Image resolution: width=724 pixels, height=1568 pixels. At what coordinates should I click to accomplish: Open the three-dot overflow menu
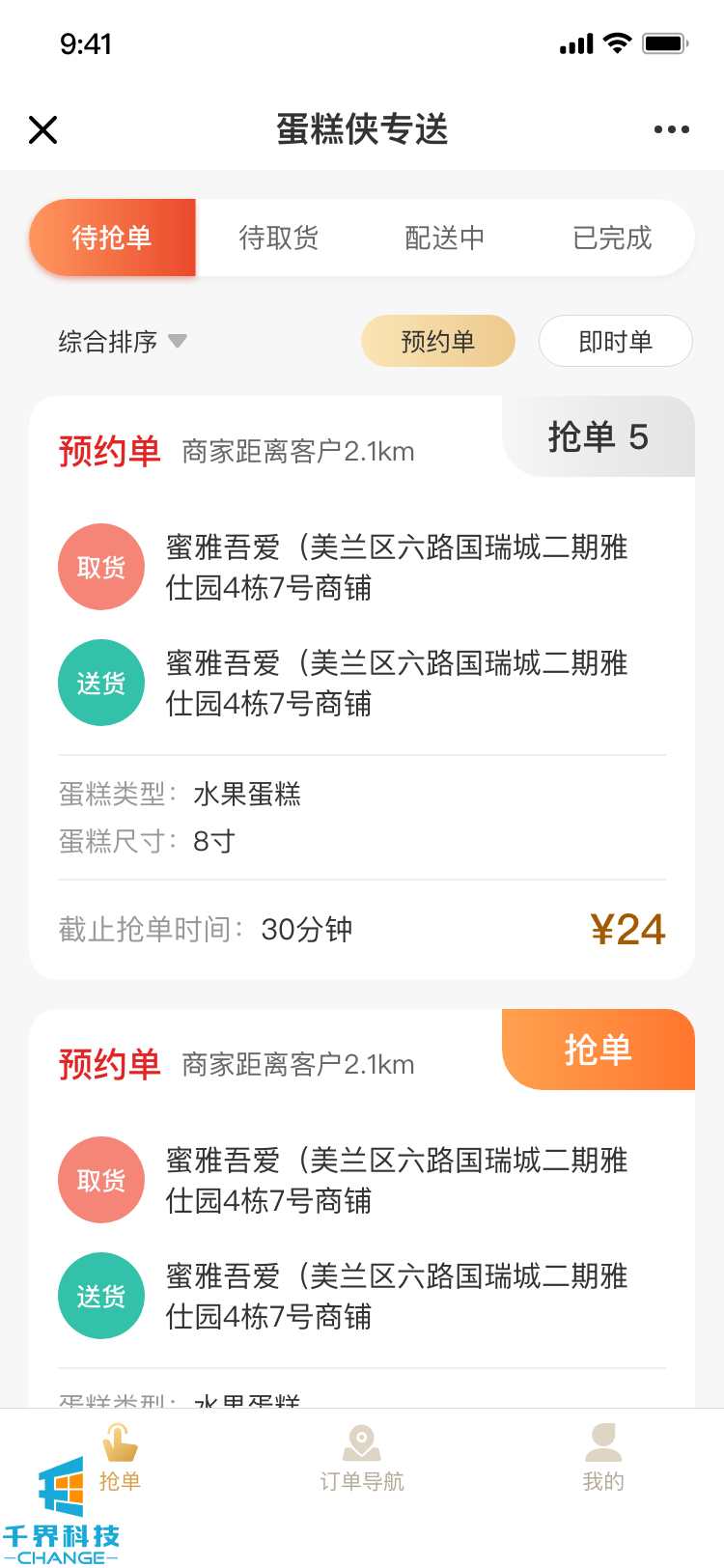[x=671, y=129]
